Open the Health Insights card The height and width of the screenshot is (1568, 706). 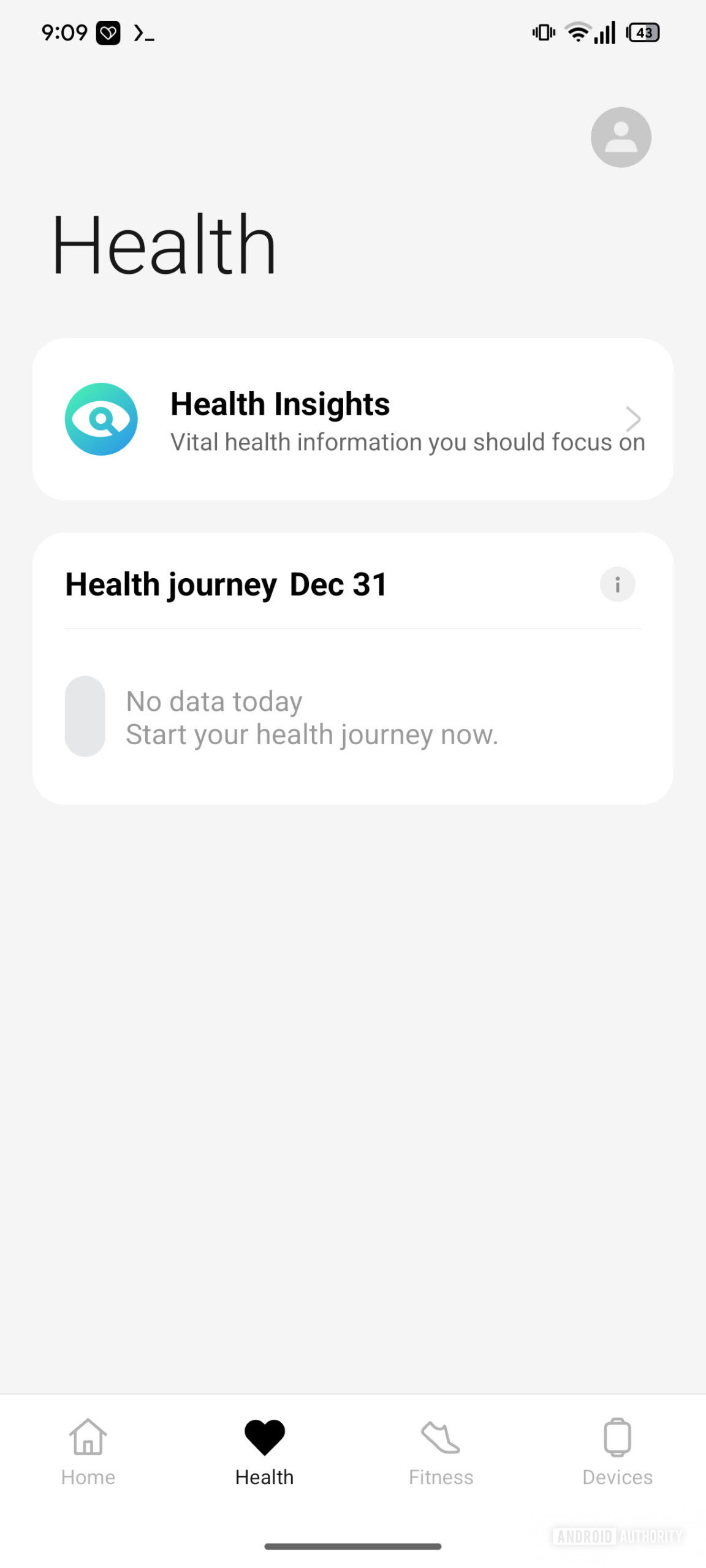coord(352,420)
